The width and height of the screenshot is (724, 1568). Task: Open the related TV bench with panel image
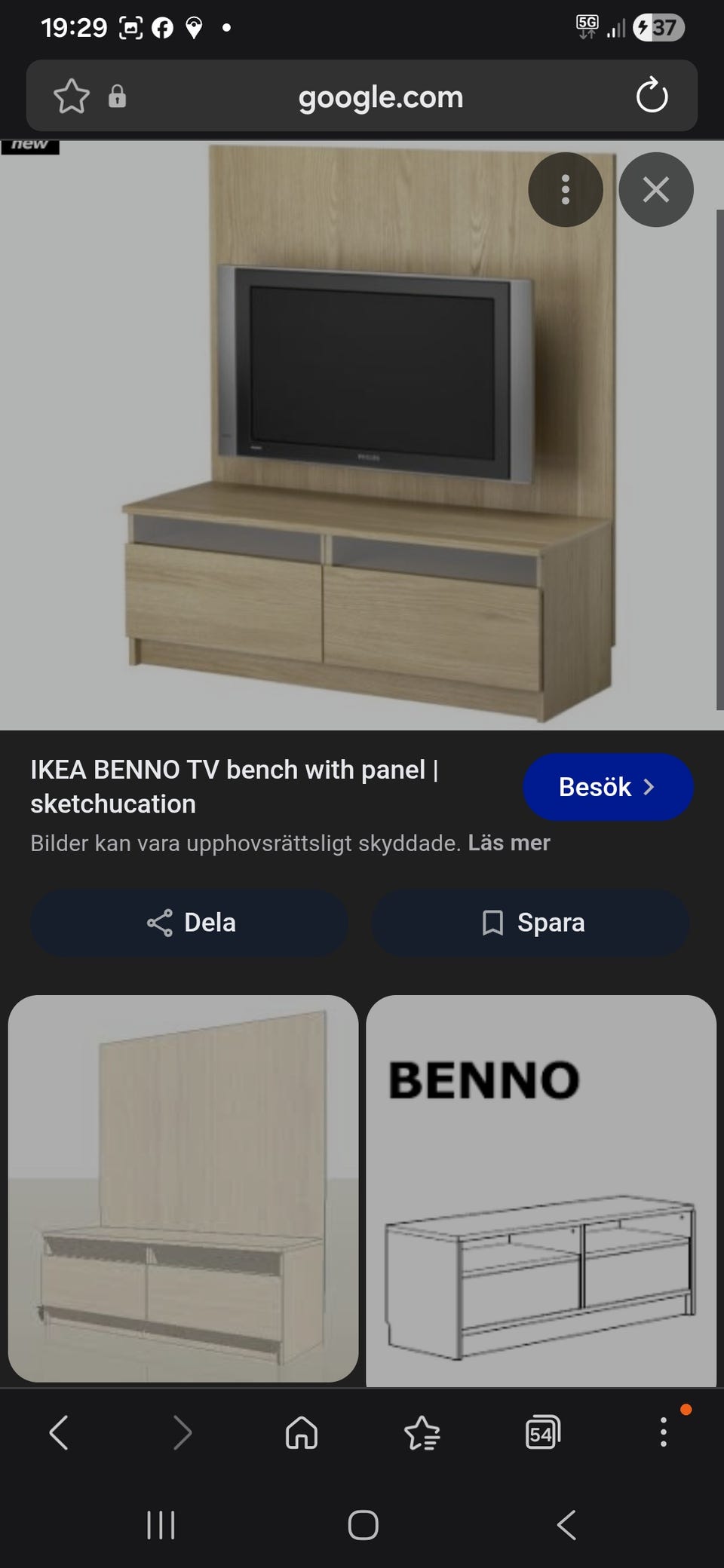coord(183,1189)
